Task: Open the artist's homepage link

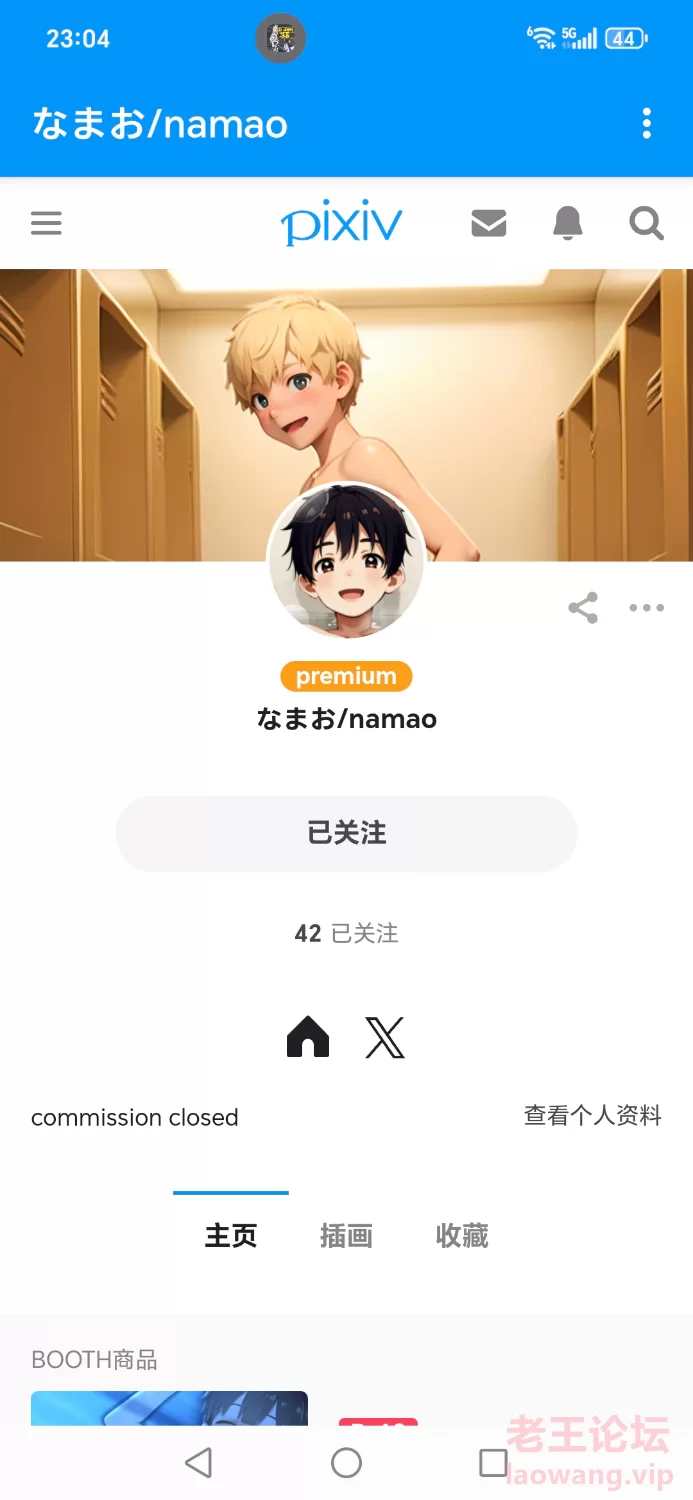Action: point(308,1037)
